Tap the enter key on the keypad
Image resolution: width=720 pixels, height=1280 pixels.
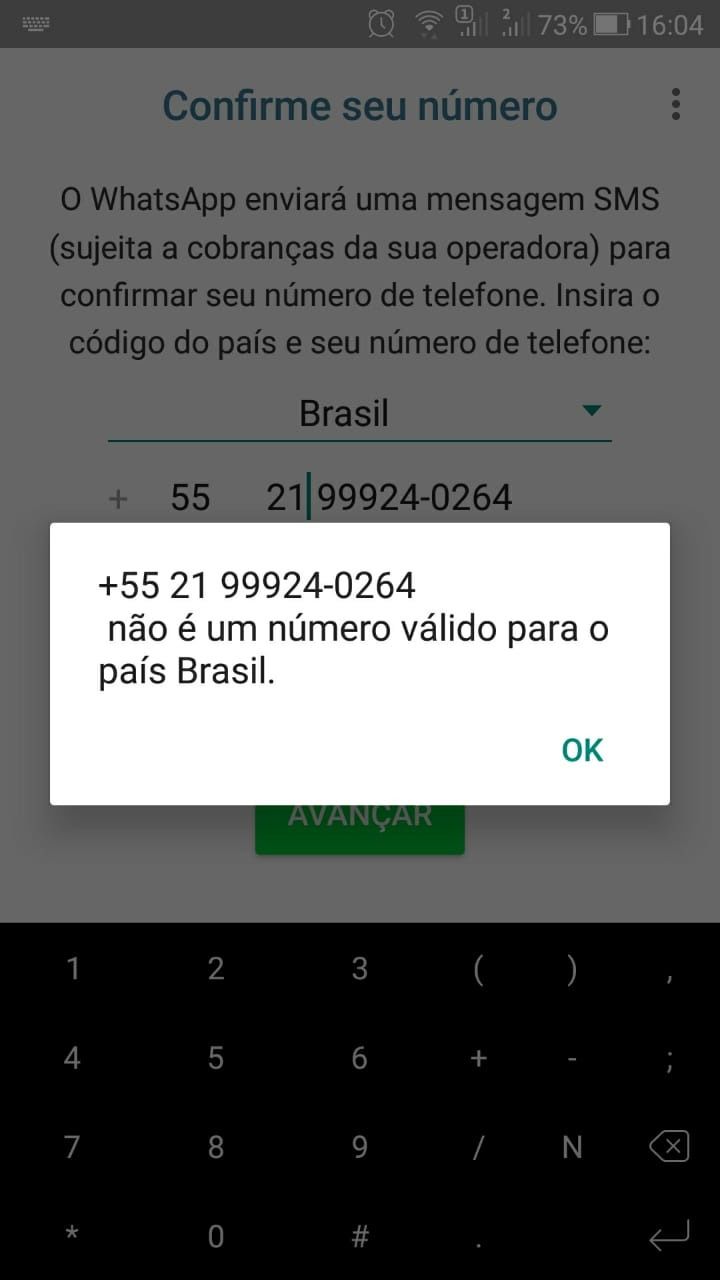point(668,1237)
